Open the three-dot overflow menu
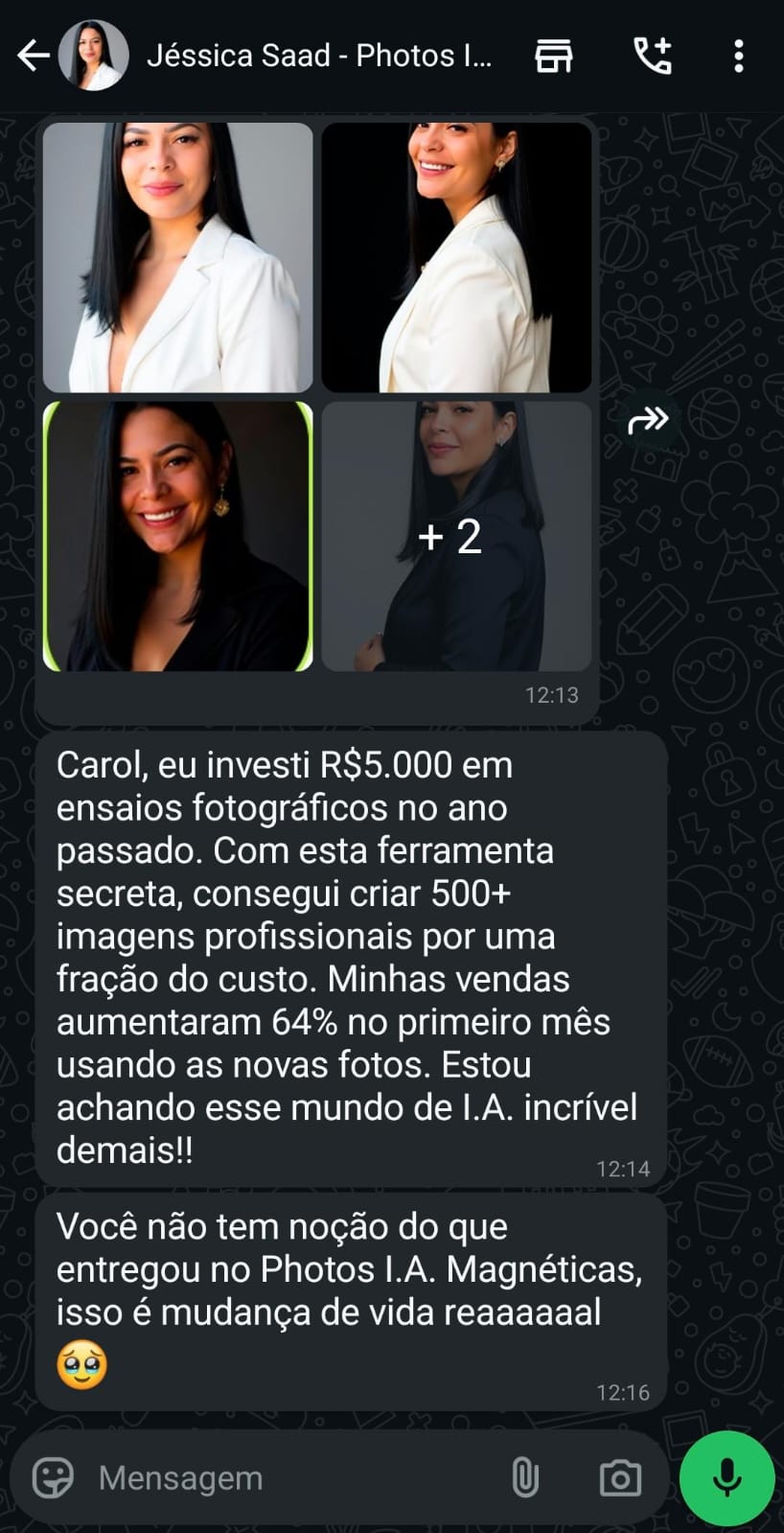 click(x=738, y=56)
